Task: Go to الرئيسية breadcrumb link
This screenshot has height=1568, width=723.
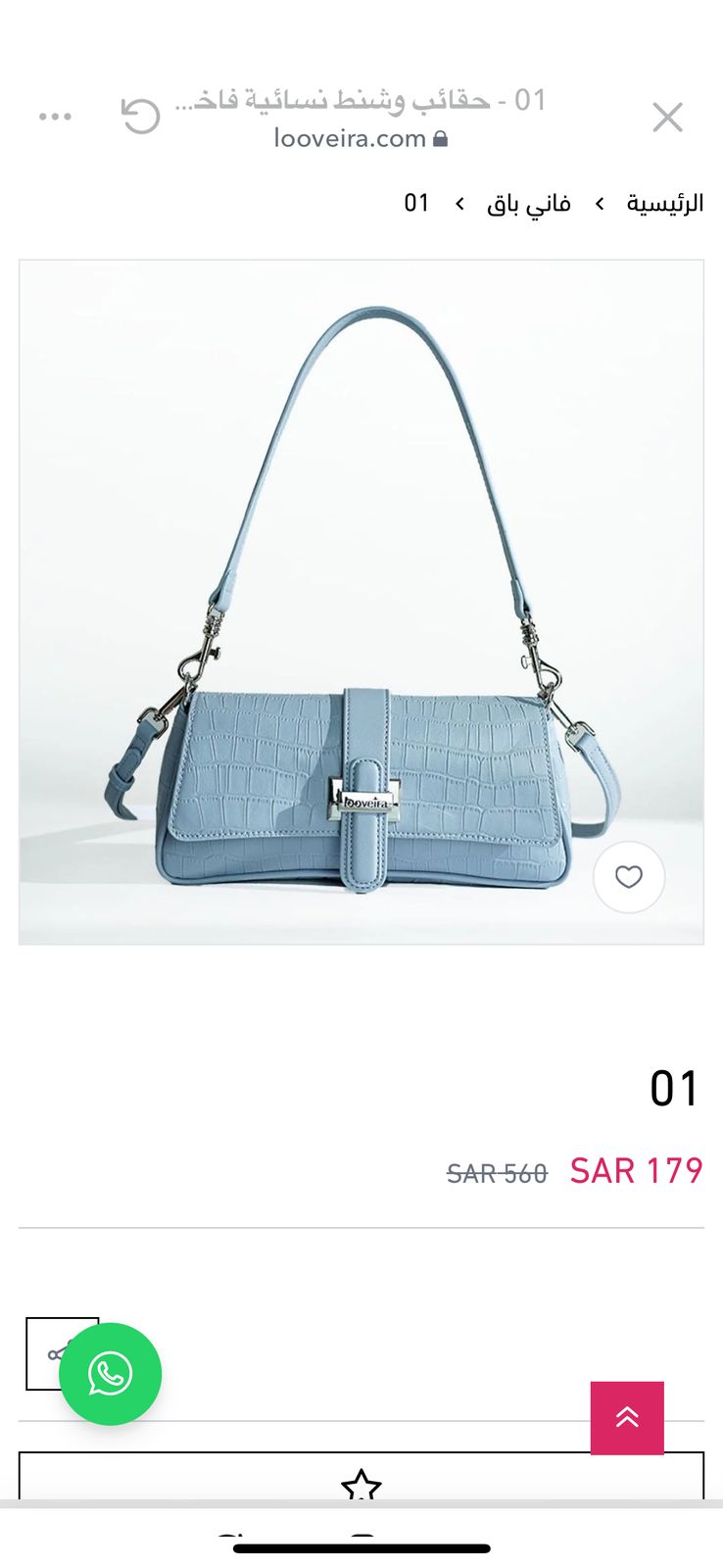Action: [x=665, y=203]
